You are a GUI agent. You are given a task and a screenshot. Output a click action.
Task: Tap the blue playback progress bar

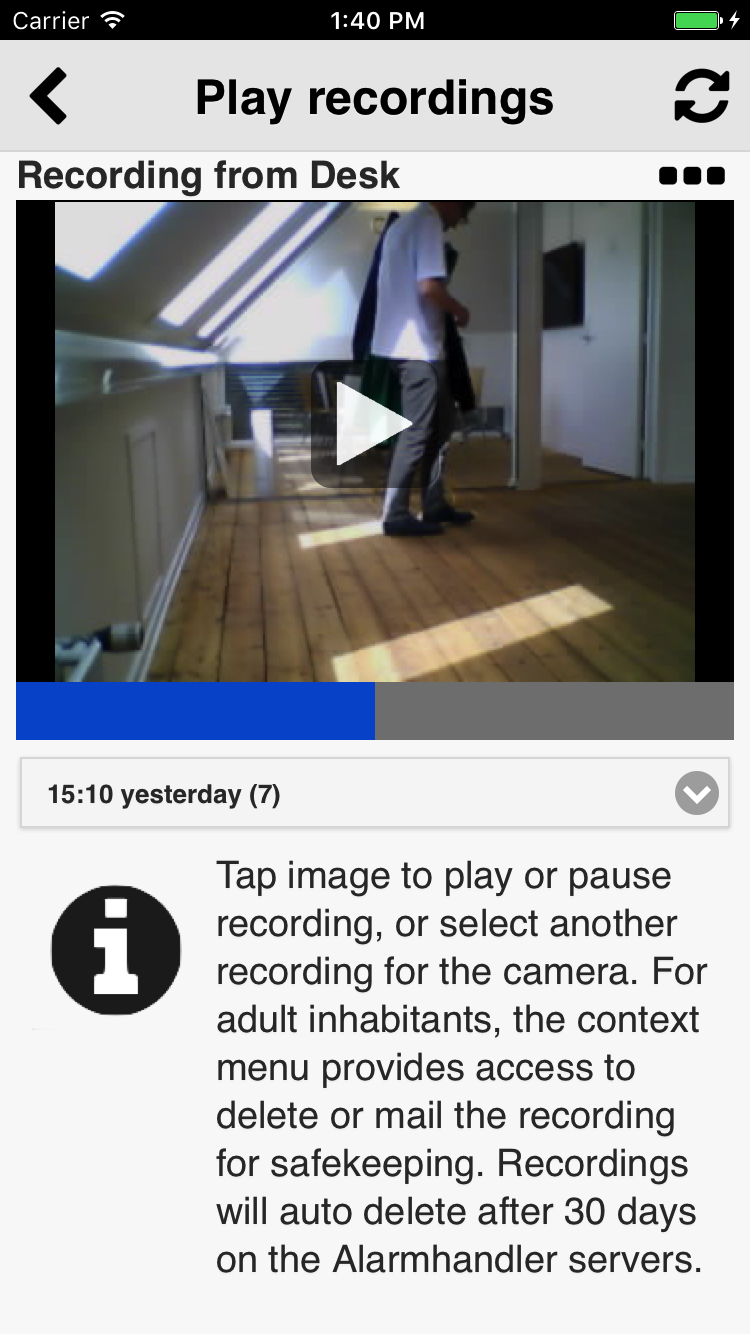(196, 711)
